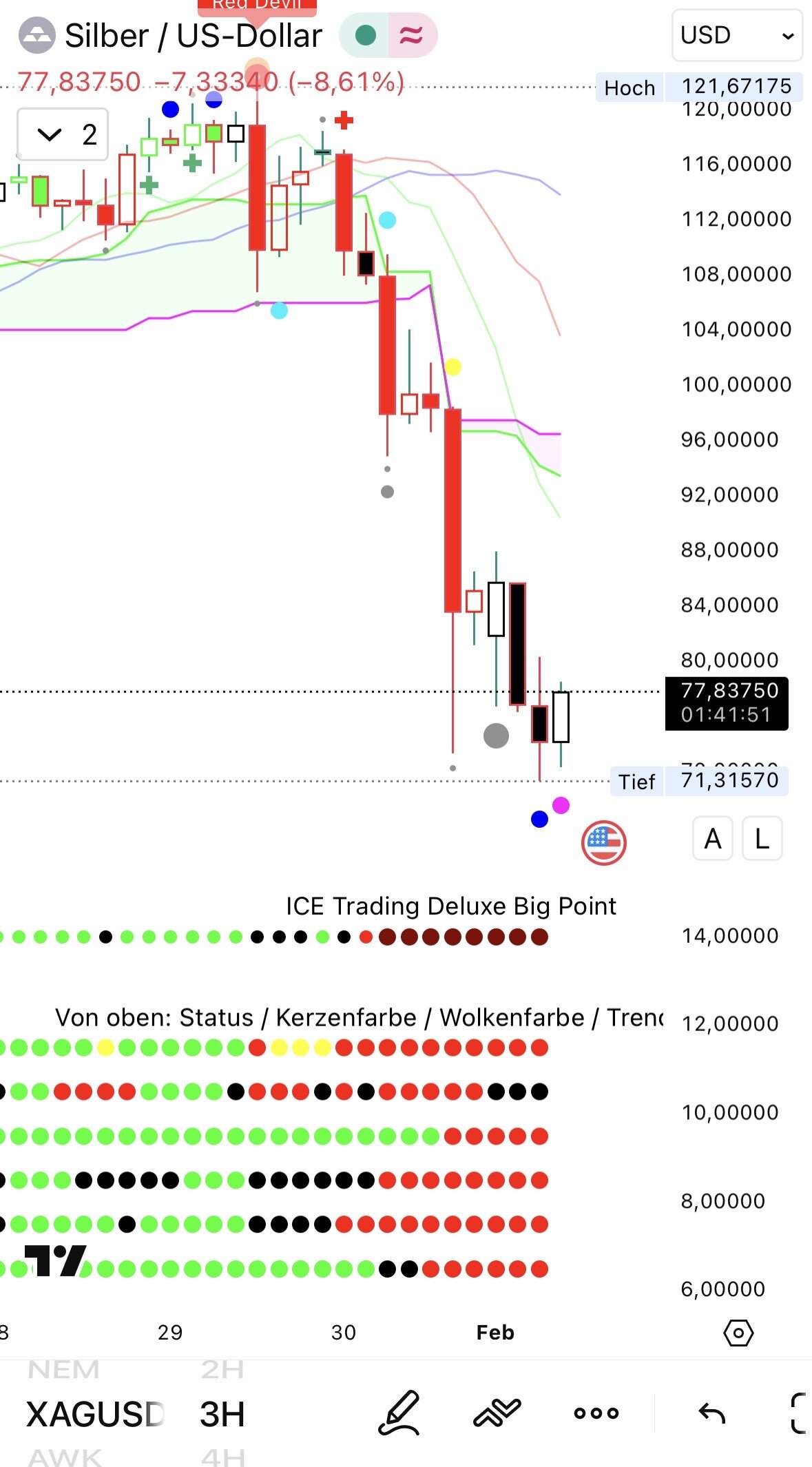Open the USD currency dropdown
812x1467 pixels.
pyautogui.click(x=737, y=35)
